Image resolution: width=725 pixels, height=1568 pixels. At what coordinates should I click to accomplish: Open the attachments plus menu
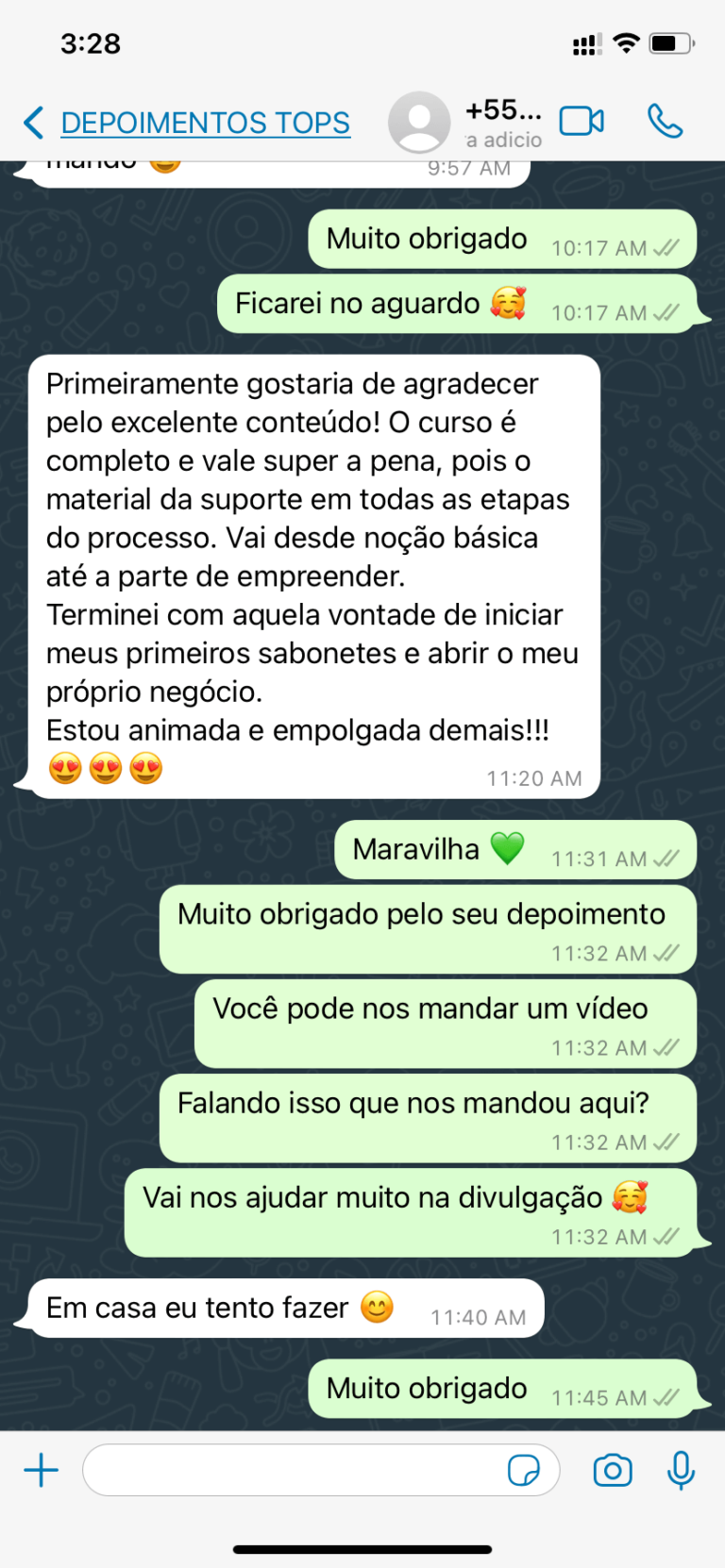41,1470
